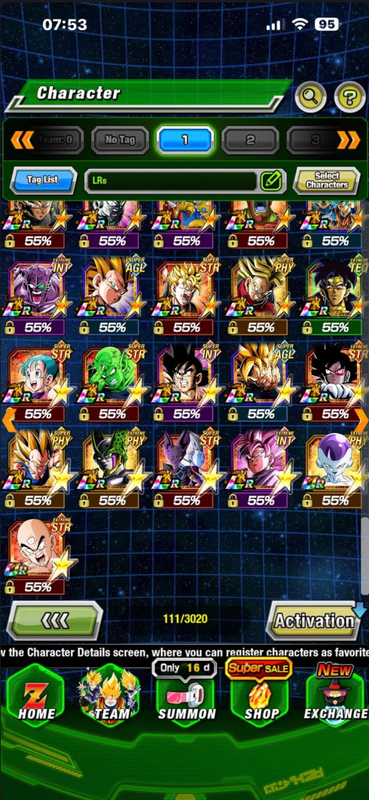369x800 pixels.
Task: Show next tags with right double arrow
Action: [348, 140]
